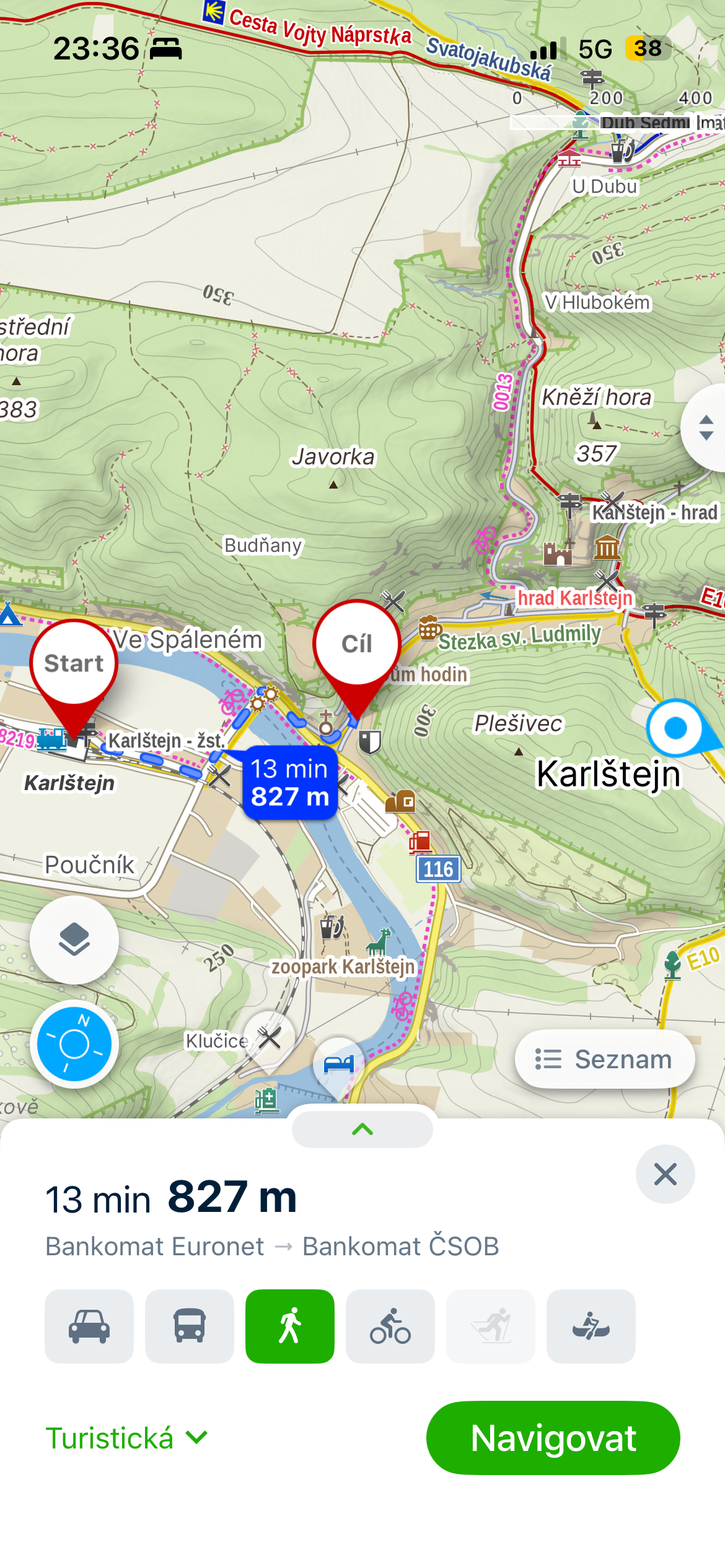Expand the route panel with the chevron

click(362, 1129)
